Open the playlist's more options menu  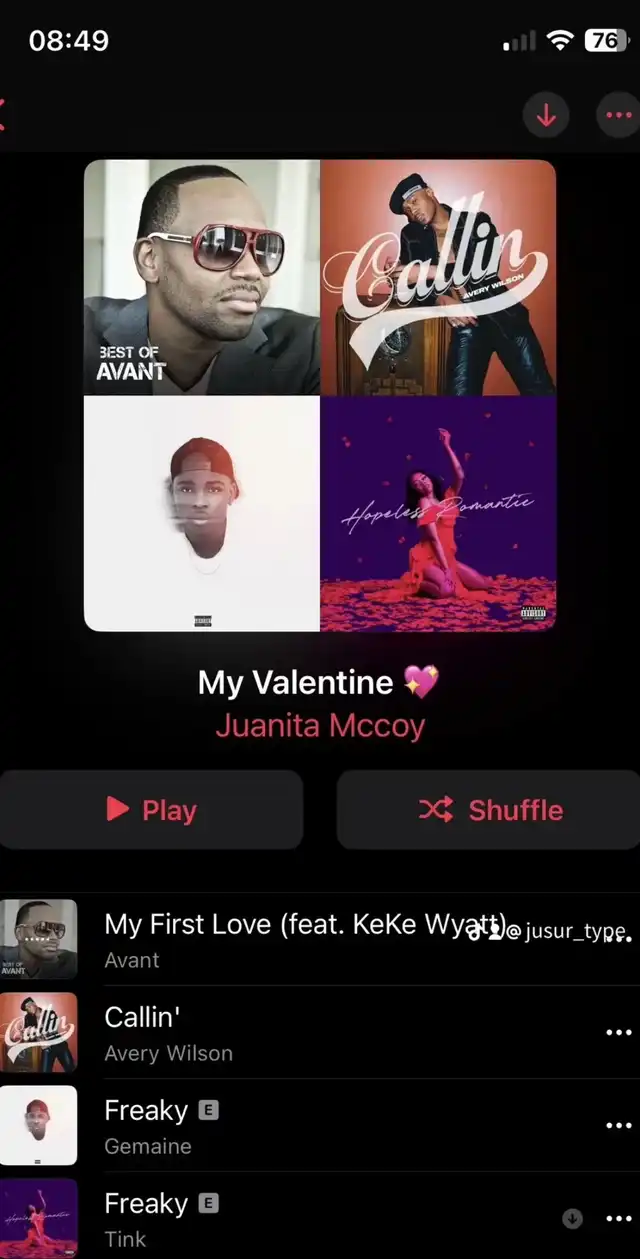tap(617, 116)
